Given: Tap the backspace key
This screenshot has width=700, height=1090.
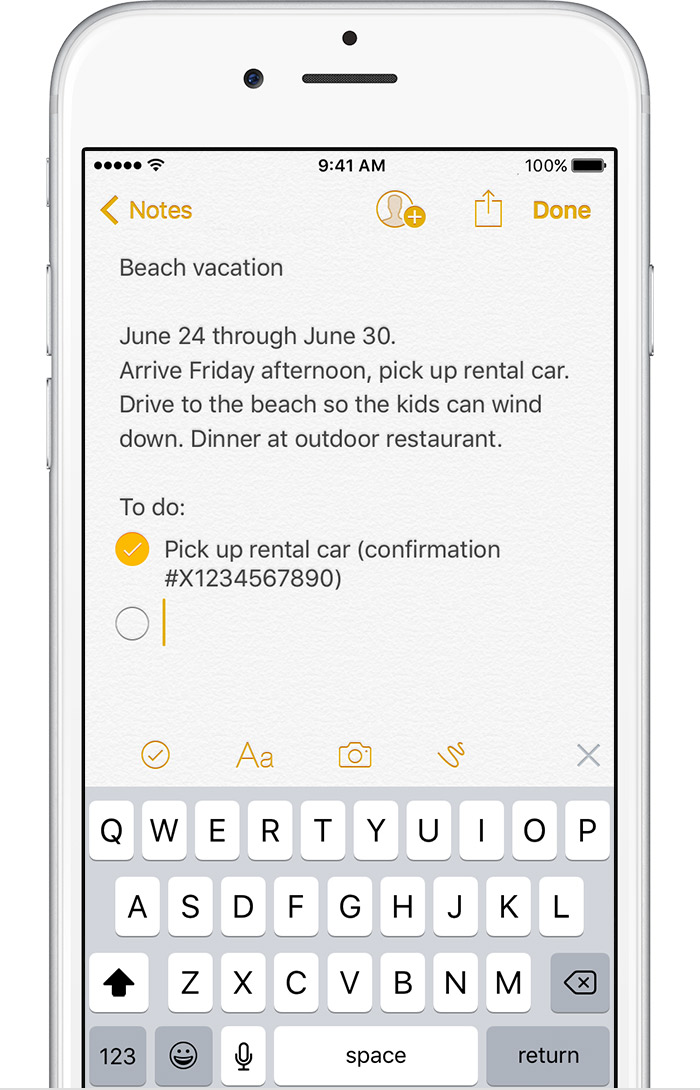Looking at the screenshot, I should pyautogui.click(x=579, y=983).
